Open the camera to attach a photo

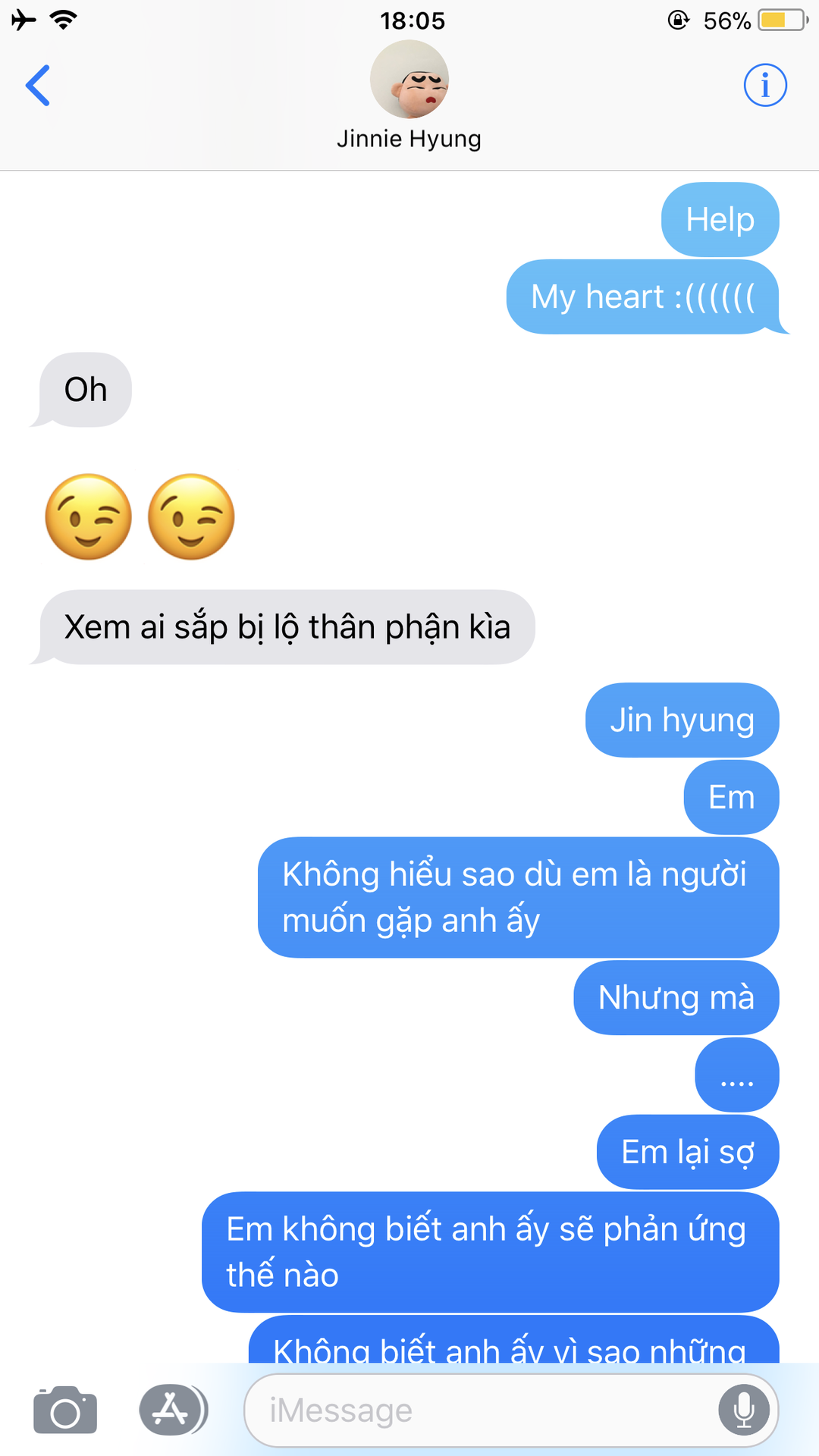pos(65,1410)
